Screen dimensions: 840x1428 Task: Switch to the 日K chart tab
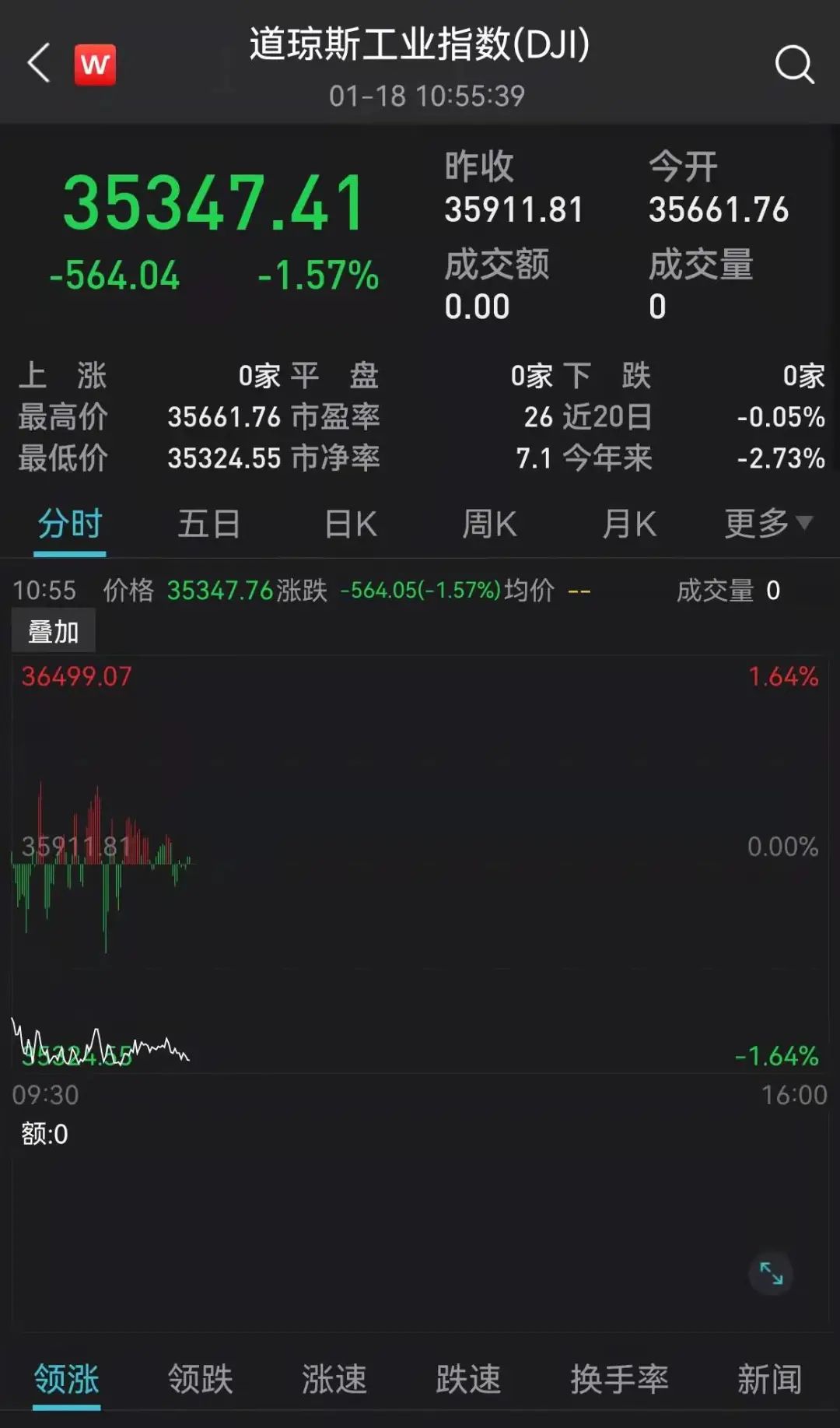click(351, 524)
